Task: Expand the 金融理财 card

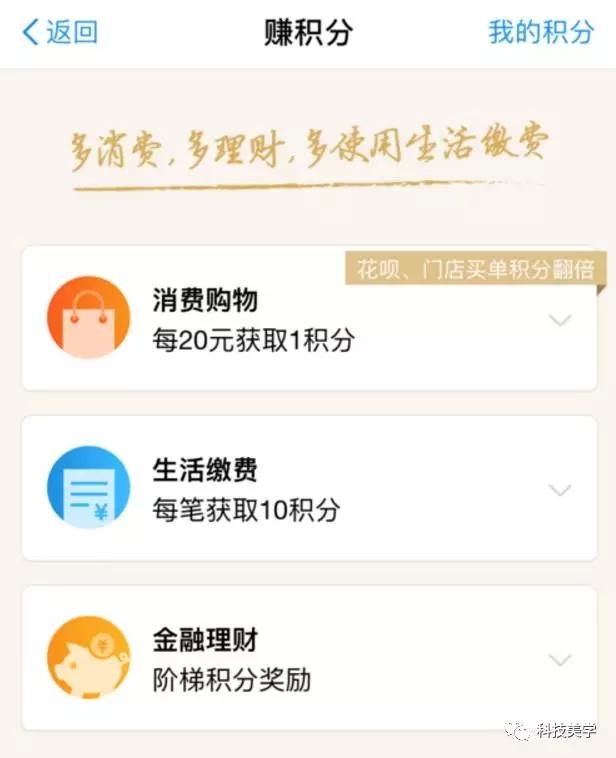Action: [560, 660]
